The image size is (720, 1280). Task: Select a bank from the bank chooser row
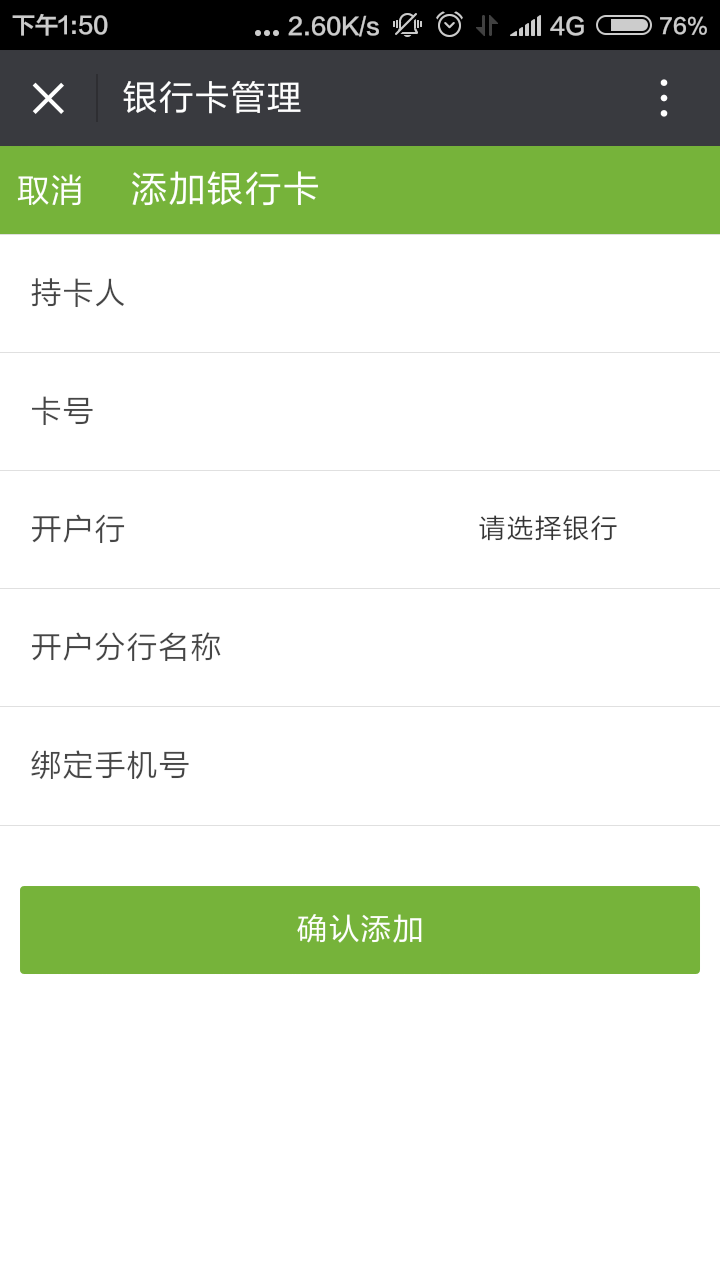click(x=360, y=529)
